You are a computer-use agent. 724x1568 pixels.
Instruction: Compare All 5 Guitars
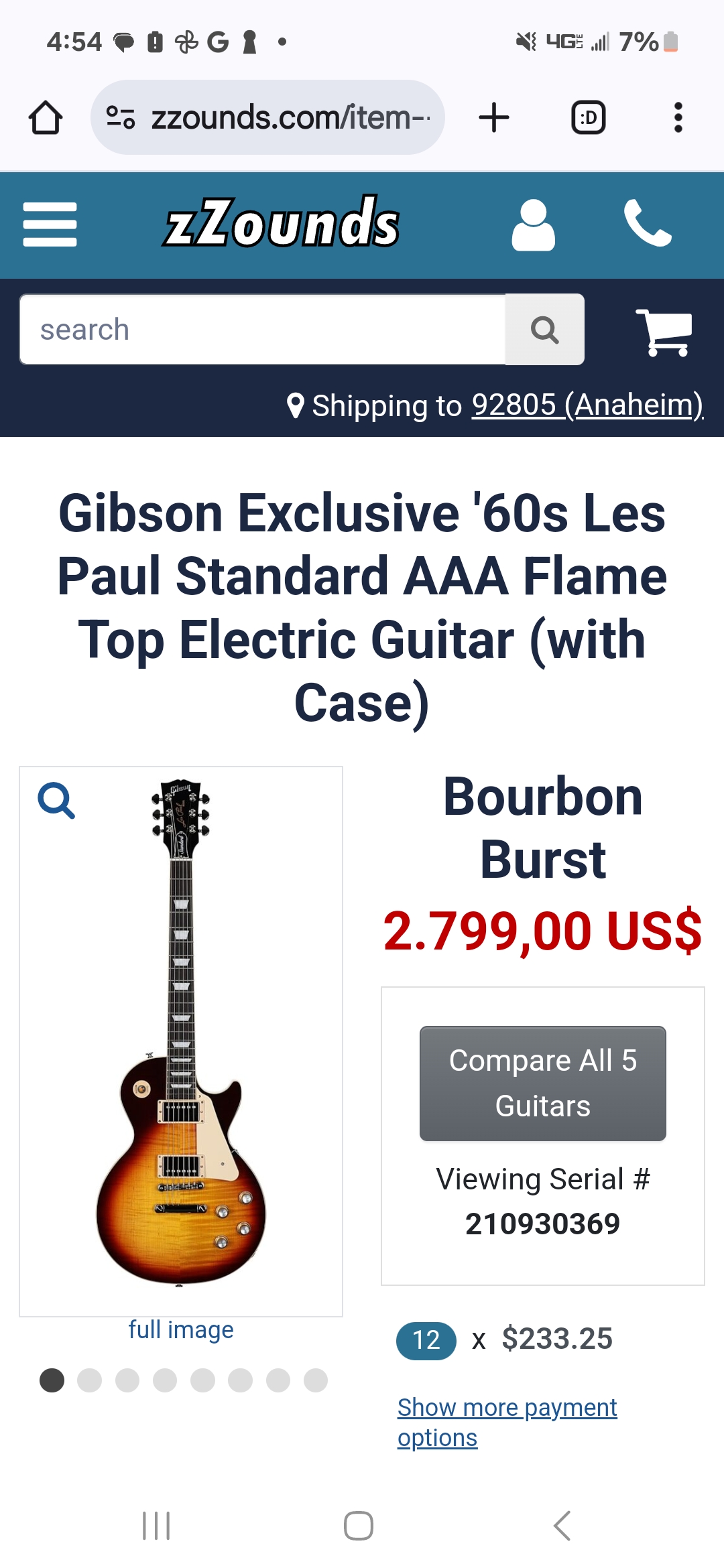point(542,1083)
